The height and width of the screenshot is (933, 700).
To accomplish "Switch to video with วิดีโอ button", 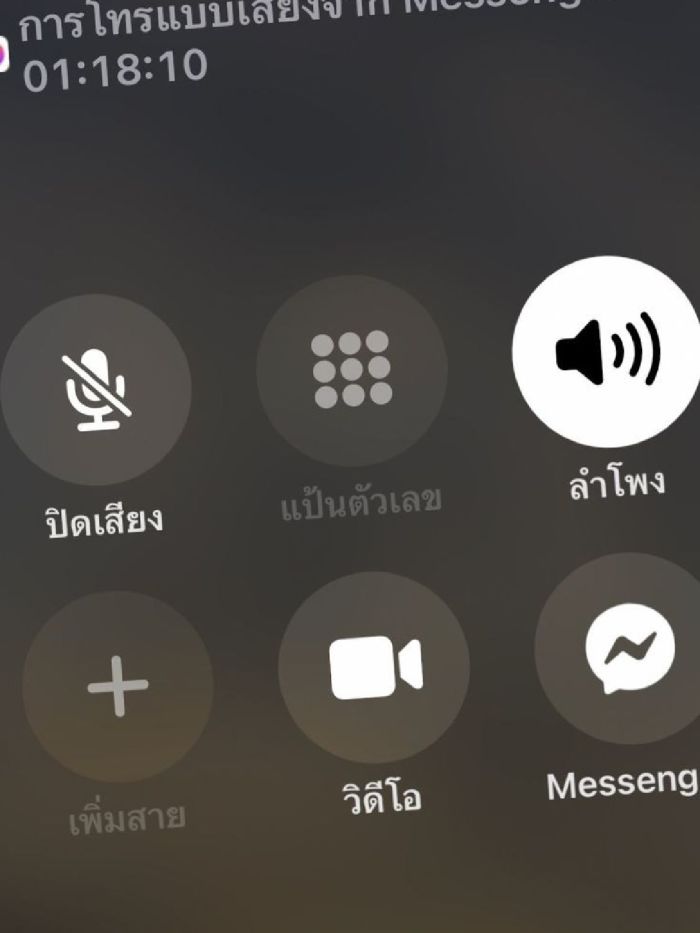I will pyautogui.click(x=374, y=667).
